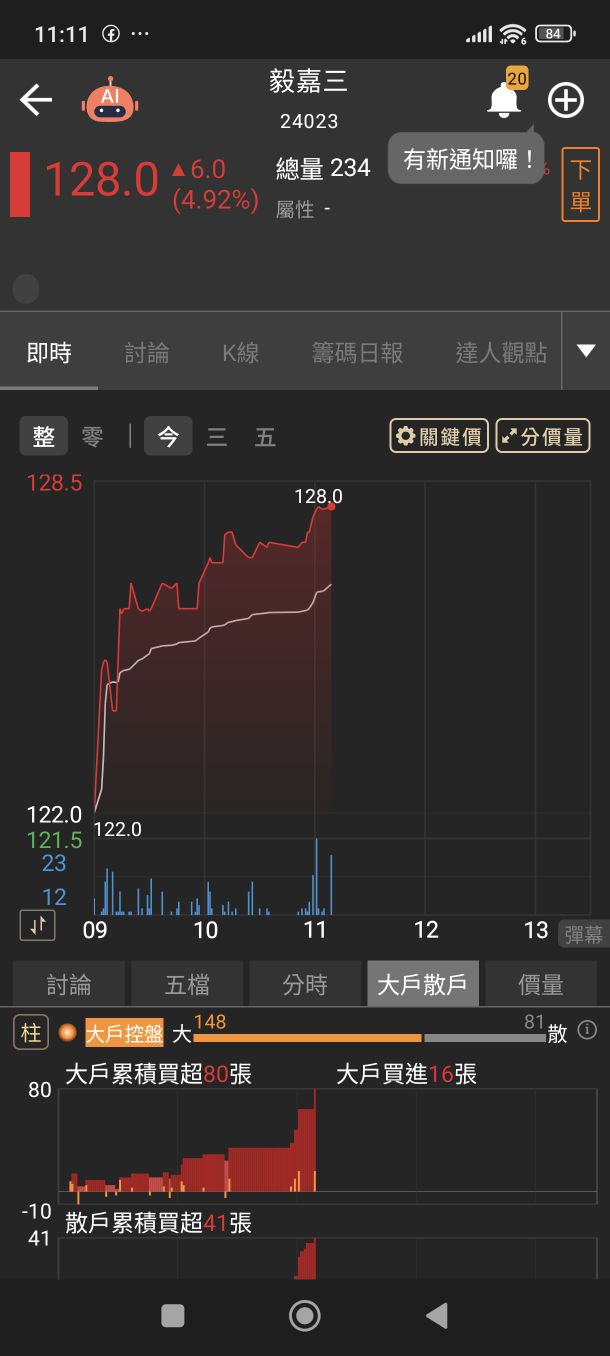Switch to the 討論 top tab
Image resolution: width=610 pixels, height=1356 pixels.
(x=147, y=352)
